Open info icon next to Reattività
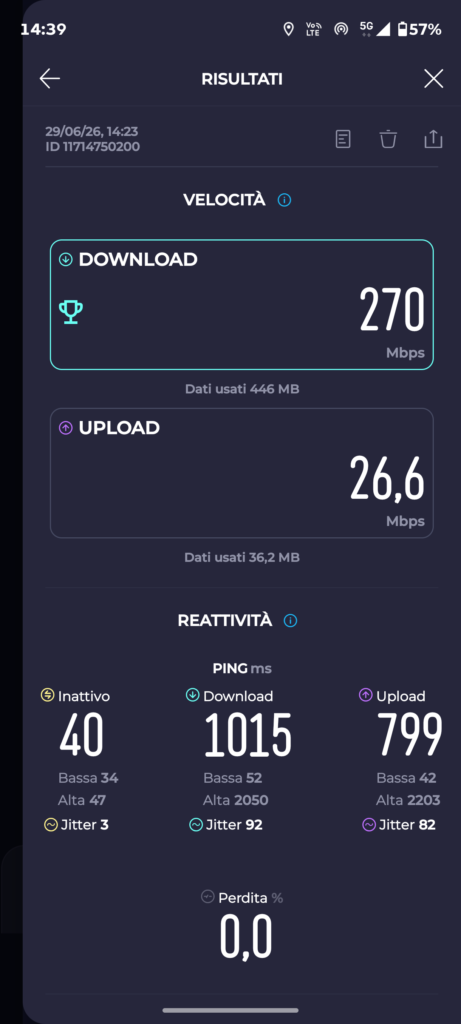This screenshot has width=461, height=1024. point(291,620)
